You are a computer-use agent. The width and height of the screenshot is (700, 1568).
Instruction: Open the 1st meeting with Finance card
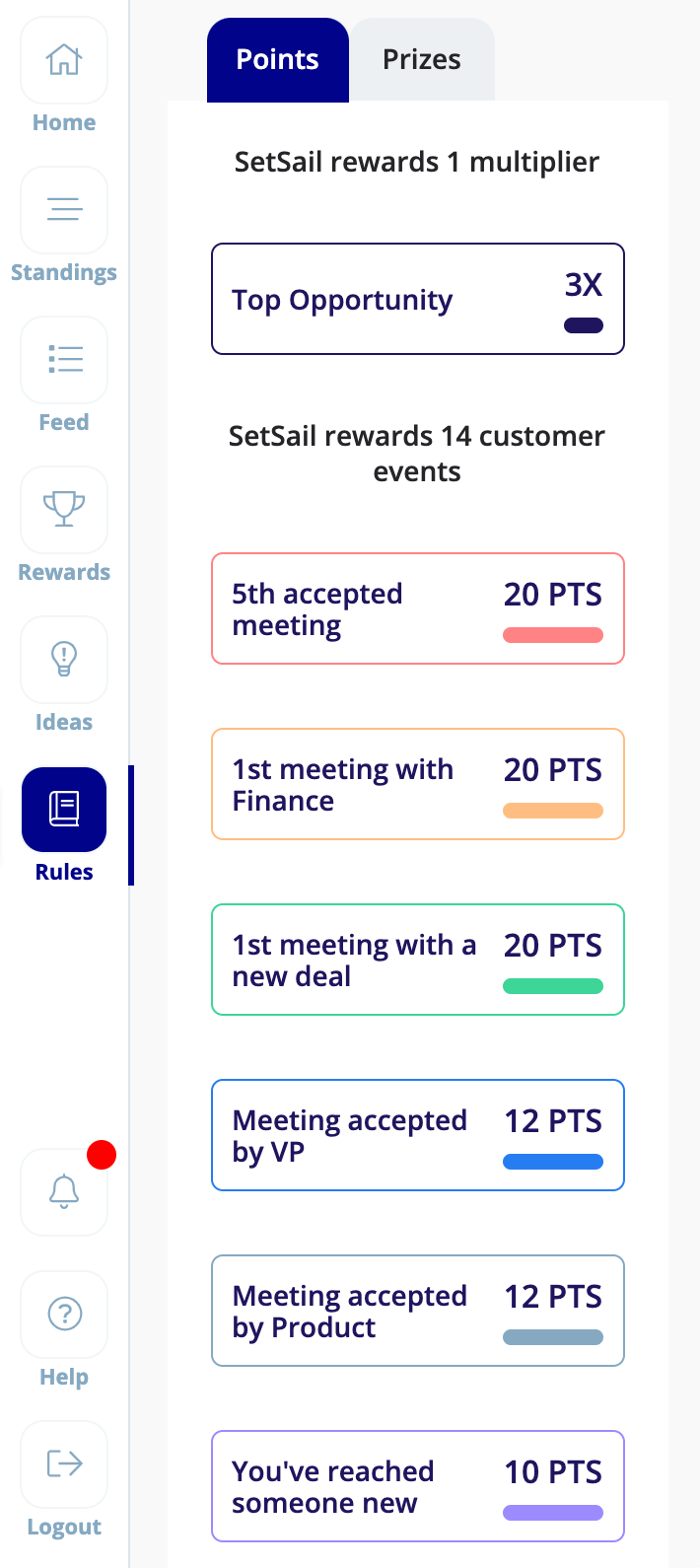click(418, 784)
